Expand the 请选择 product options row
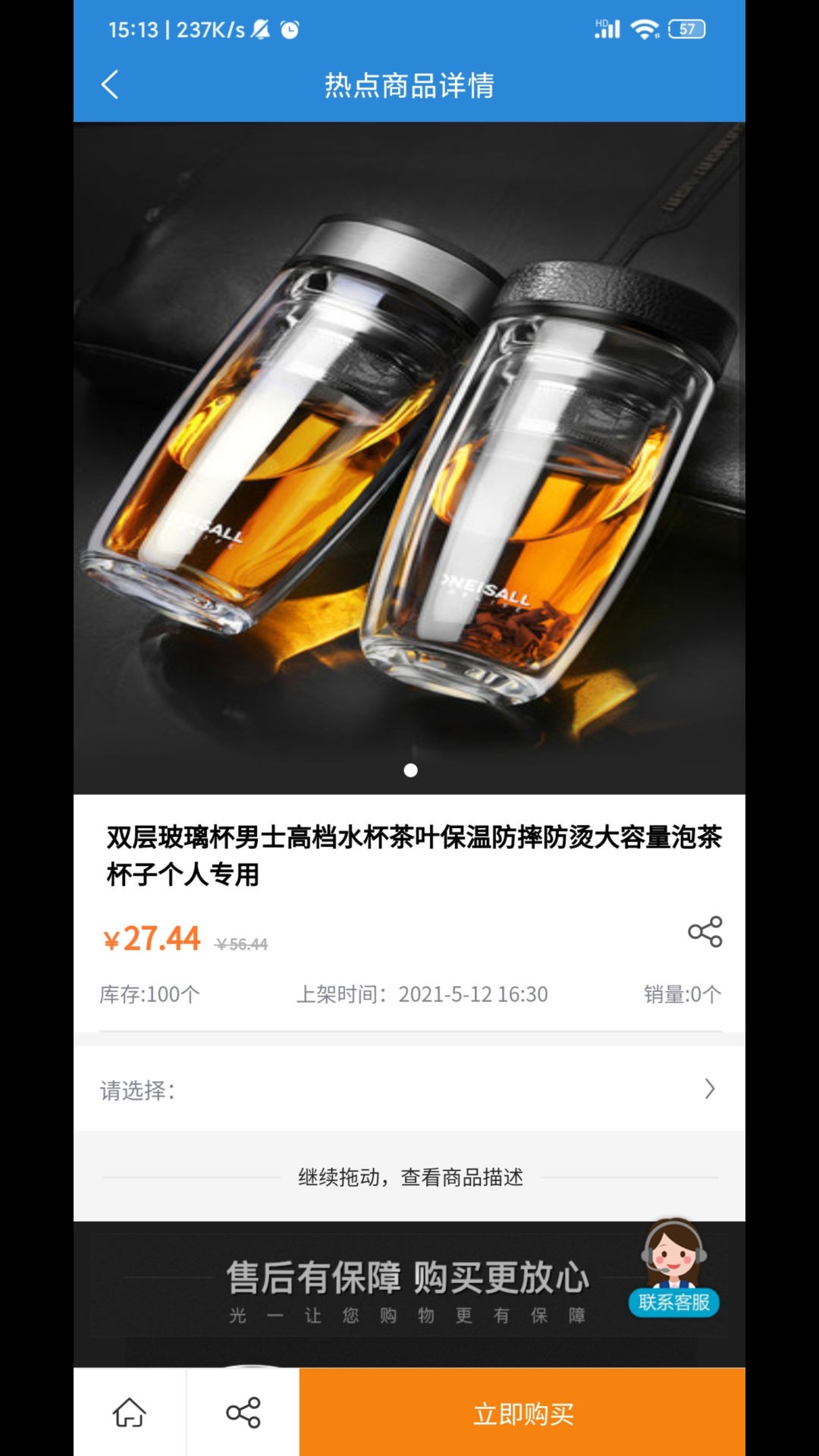819x1456 pixels. click(409, 1089)
